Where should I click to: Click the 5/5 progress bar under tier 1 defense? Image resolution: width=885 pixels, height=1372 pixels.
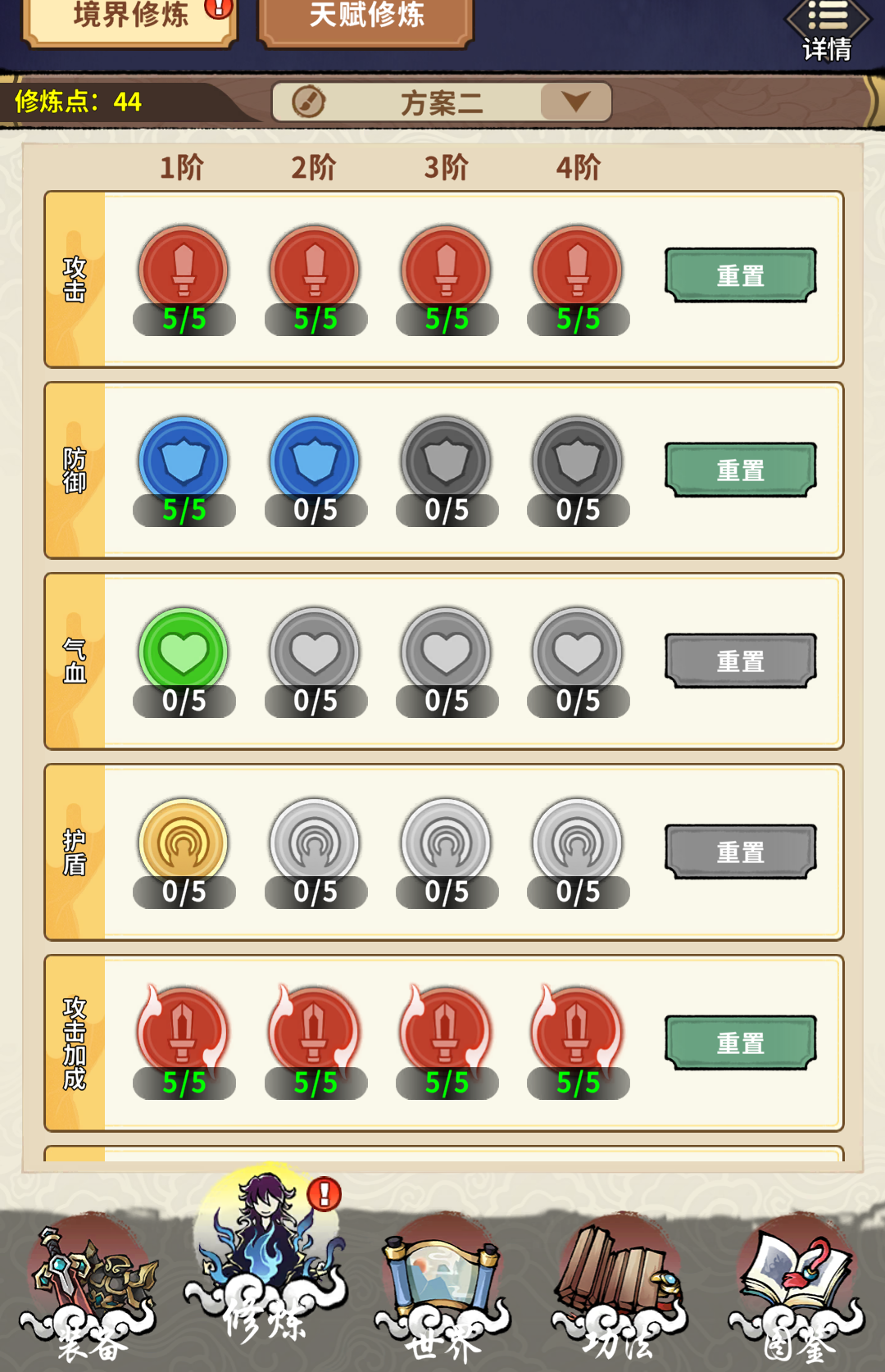coord(184,508)
